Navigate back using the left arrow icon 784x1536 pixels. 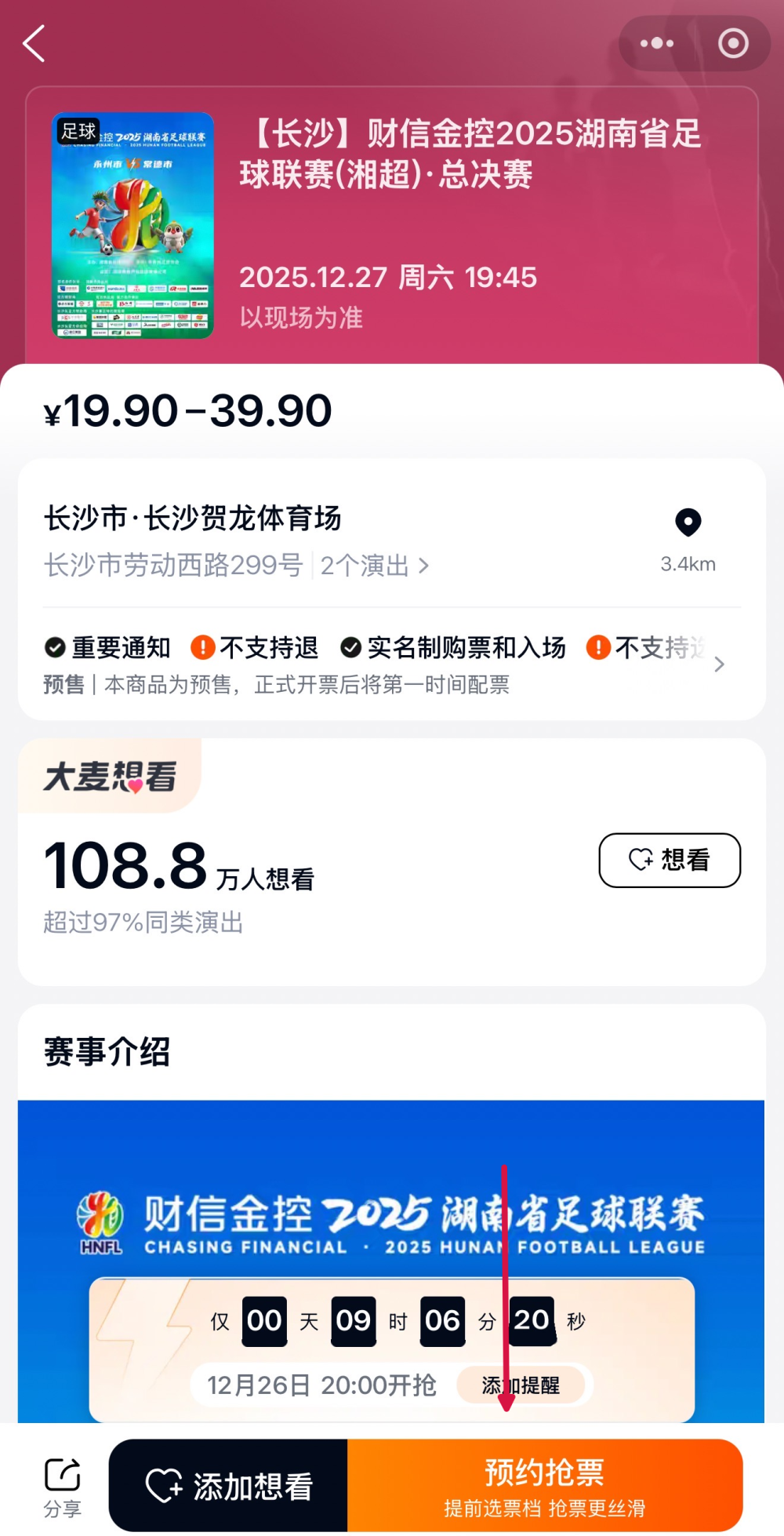[33, 45]
